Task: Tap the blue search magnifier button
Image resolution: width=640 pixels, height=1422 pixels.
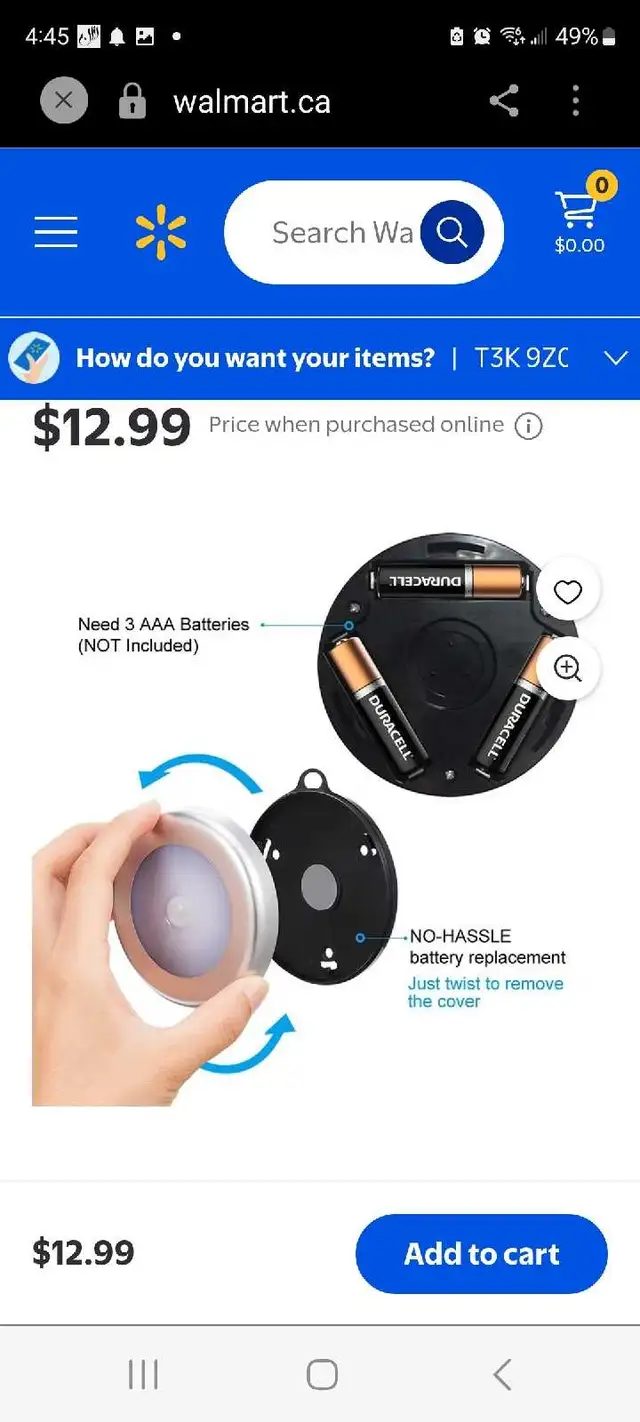Action: pos(452,232)
